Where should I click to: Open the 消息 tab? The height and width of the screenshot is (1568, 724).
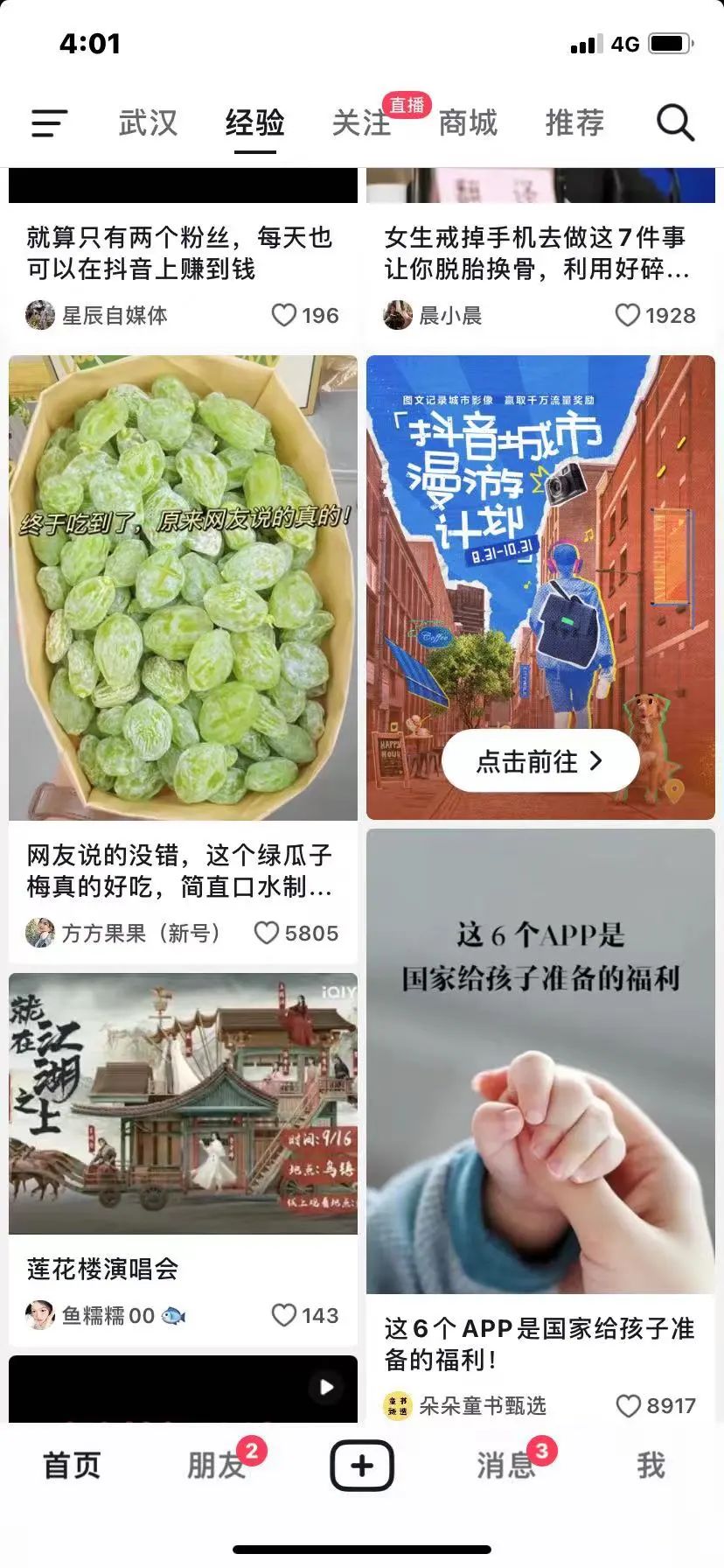pyautogui.click(x=505, y=1465)
